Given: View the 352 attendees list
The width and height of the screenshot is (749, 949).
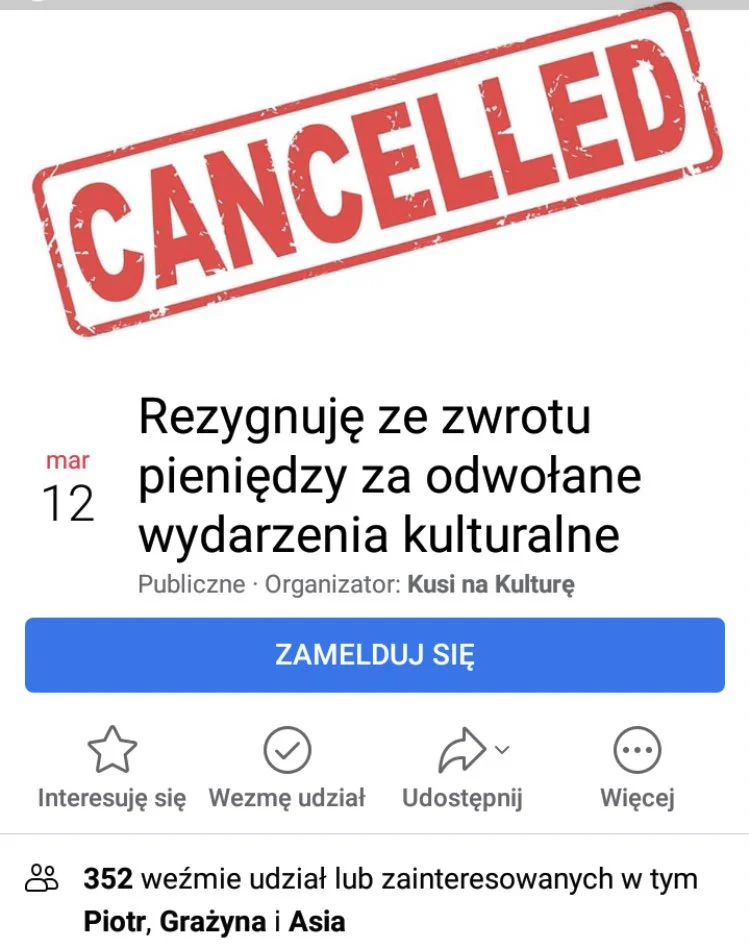Looking at the screenshot, I should point(390,880).
